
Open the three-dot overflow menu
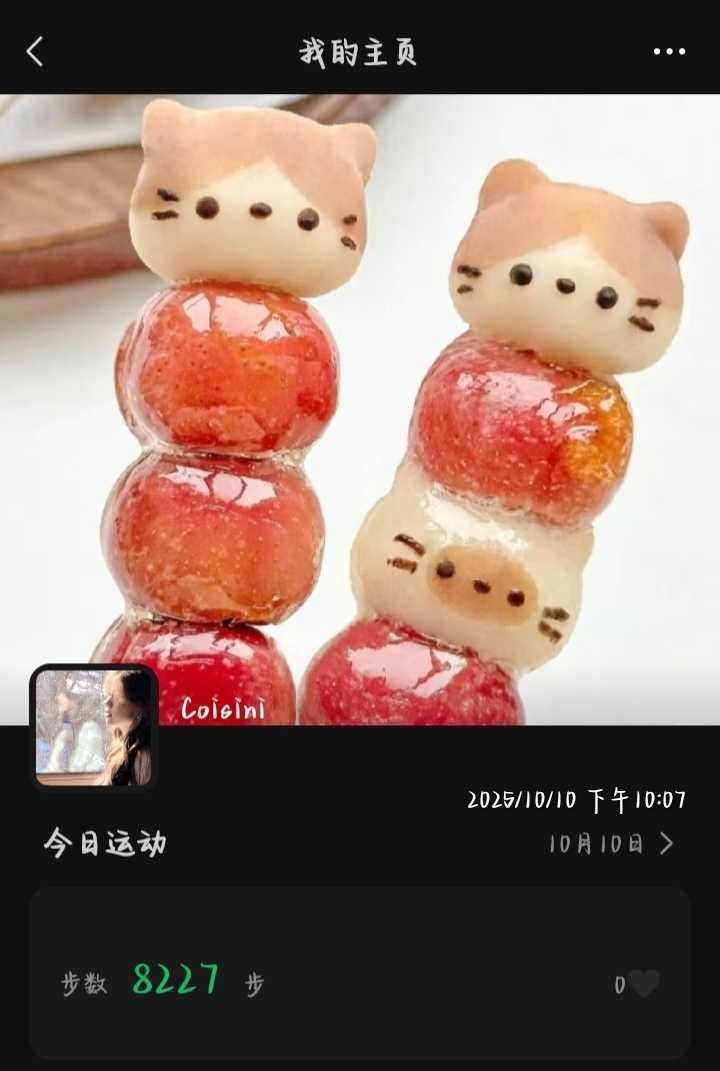point(669,52)
